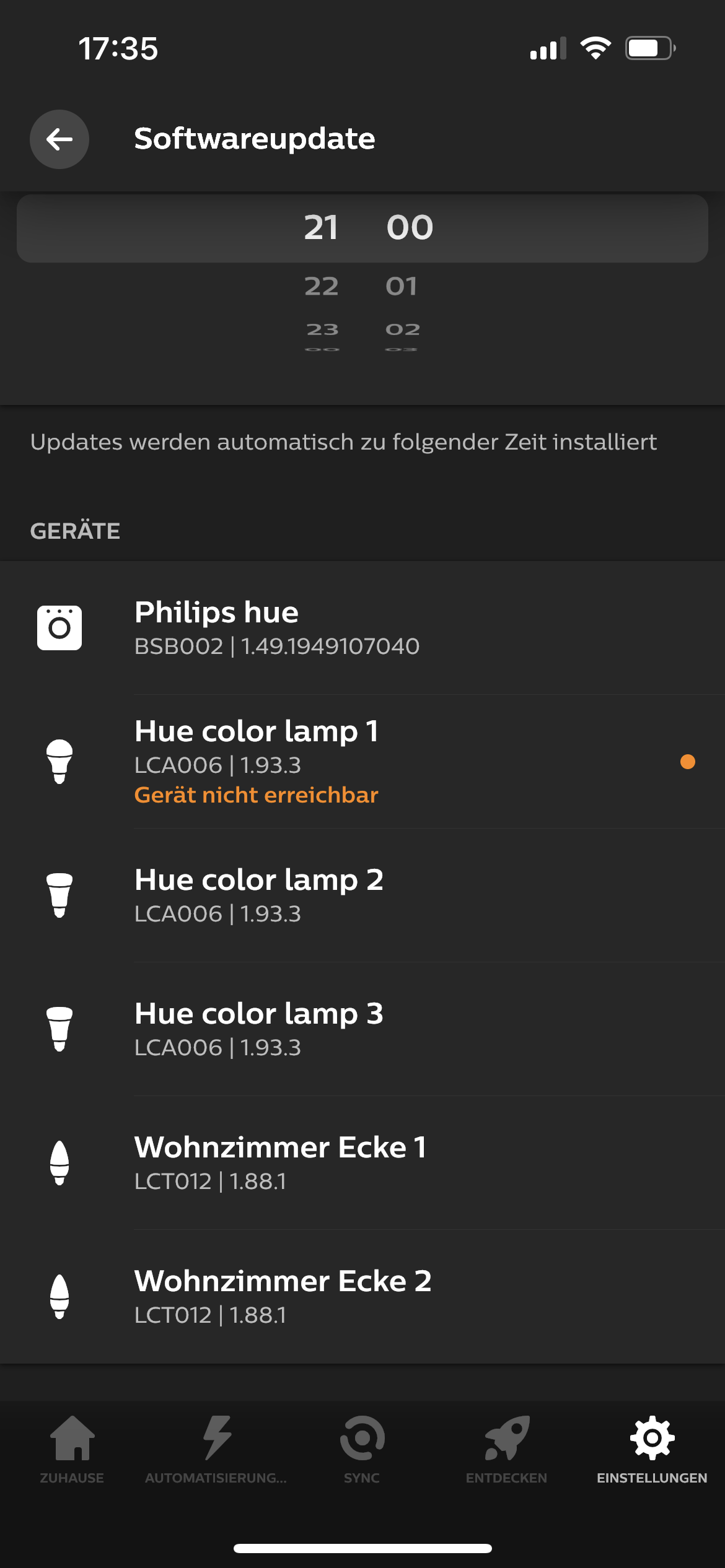This screenshot has height=1568, width=725.
Task: Select hour 23 in update time picker
Action: (322, 329)
